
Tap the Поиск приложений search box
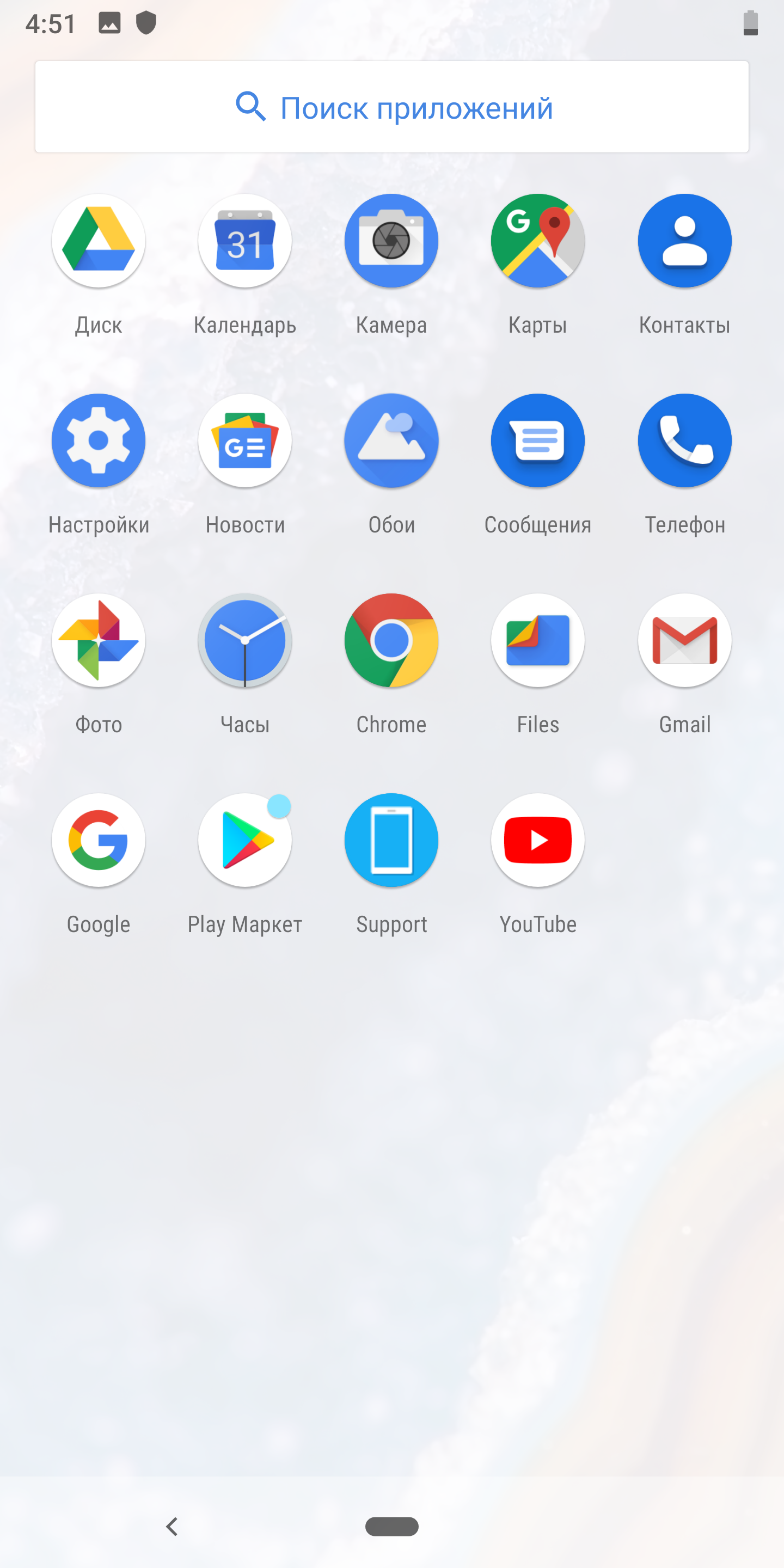click(392, 107)
